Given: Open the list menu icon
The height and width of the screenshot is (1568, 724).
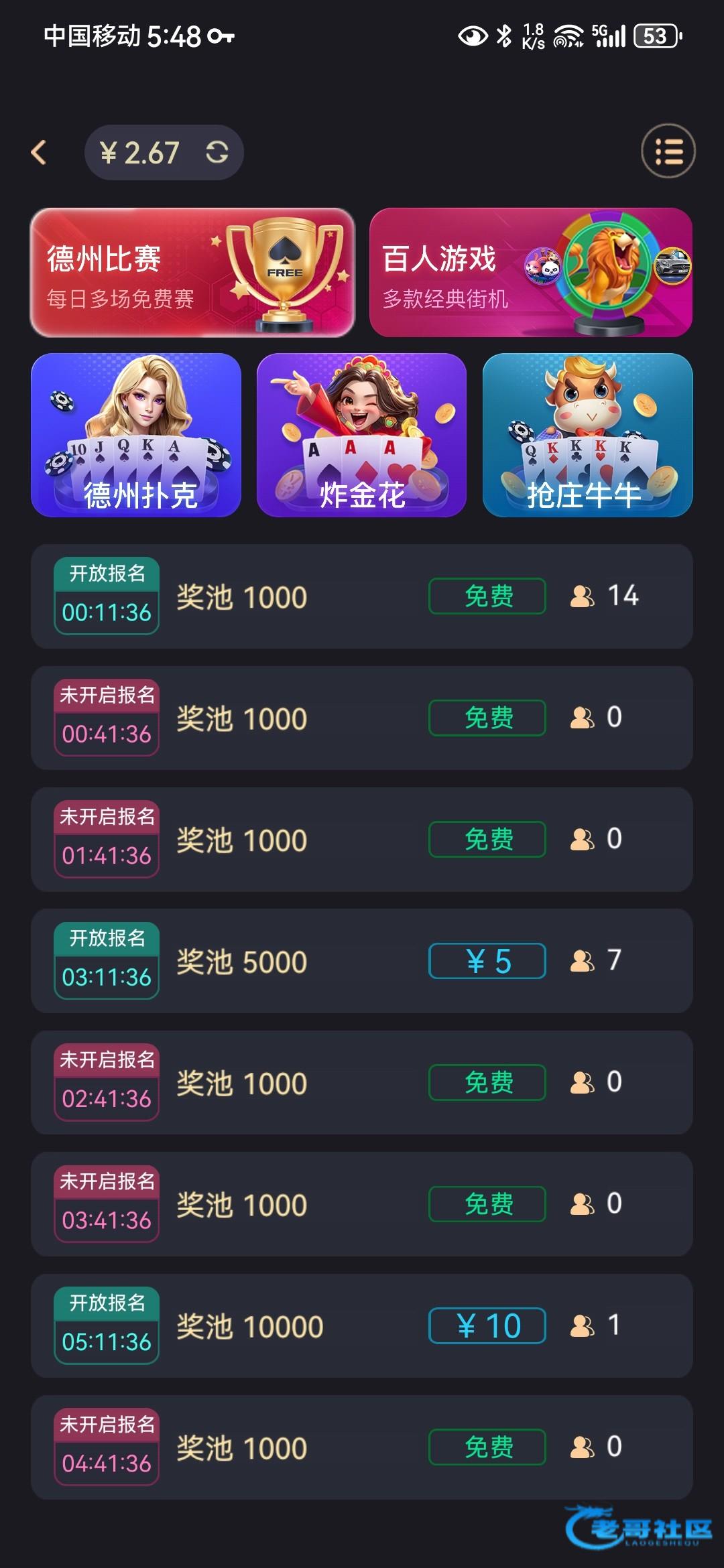Looking at the screenshot, I should [668, 151].
